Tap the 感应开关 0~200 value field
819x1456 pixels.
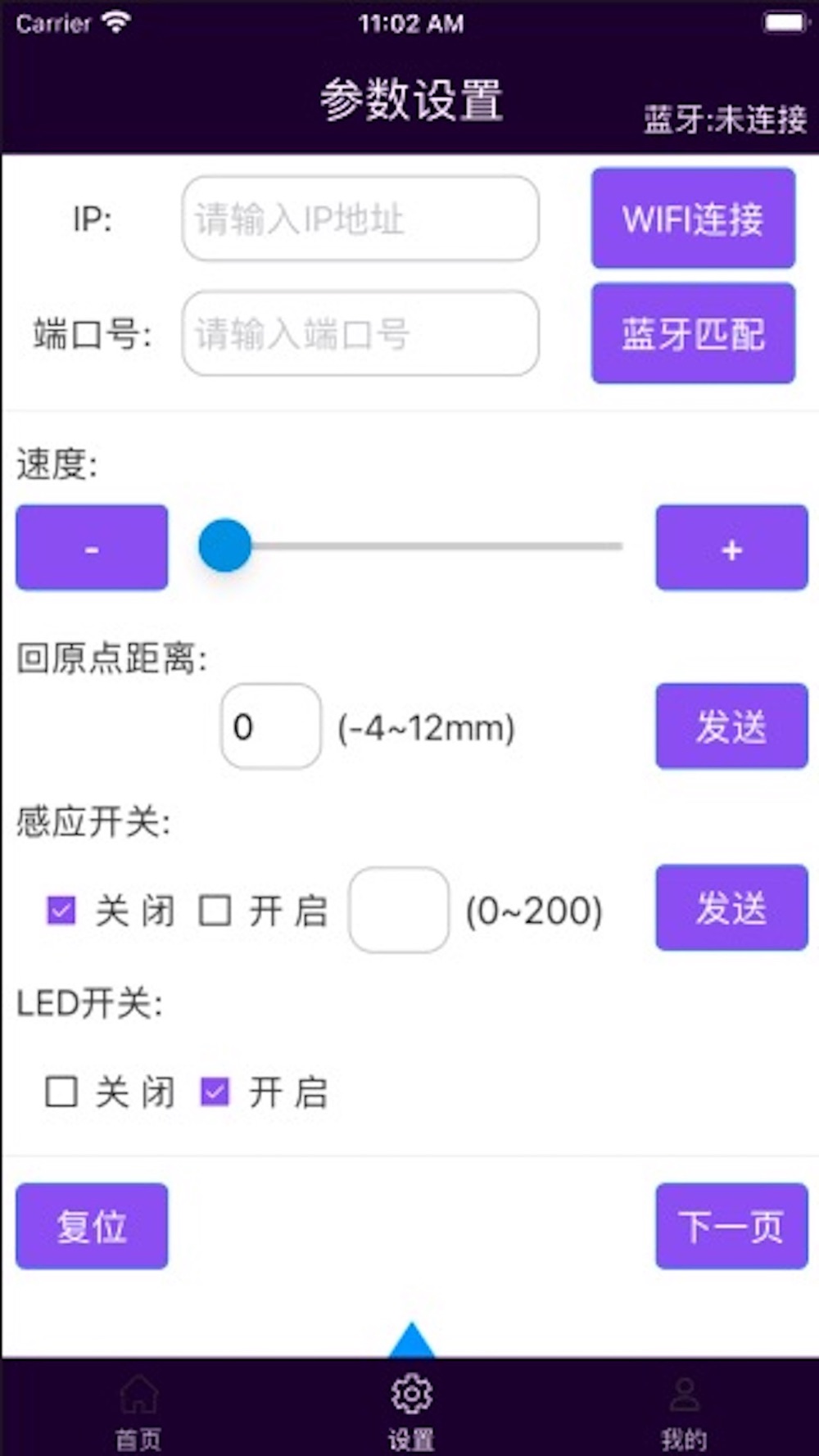pos(399,910)
